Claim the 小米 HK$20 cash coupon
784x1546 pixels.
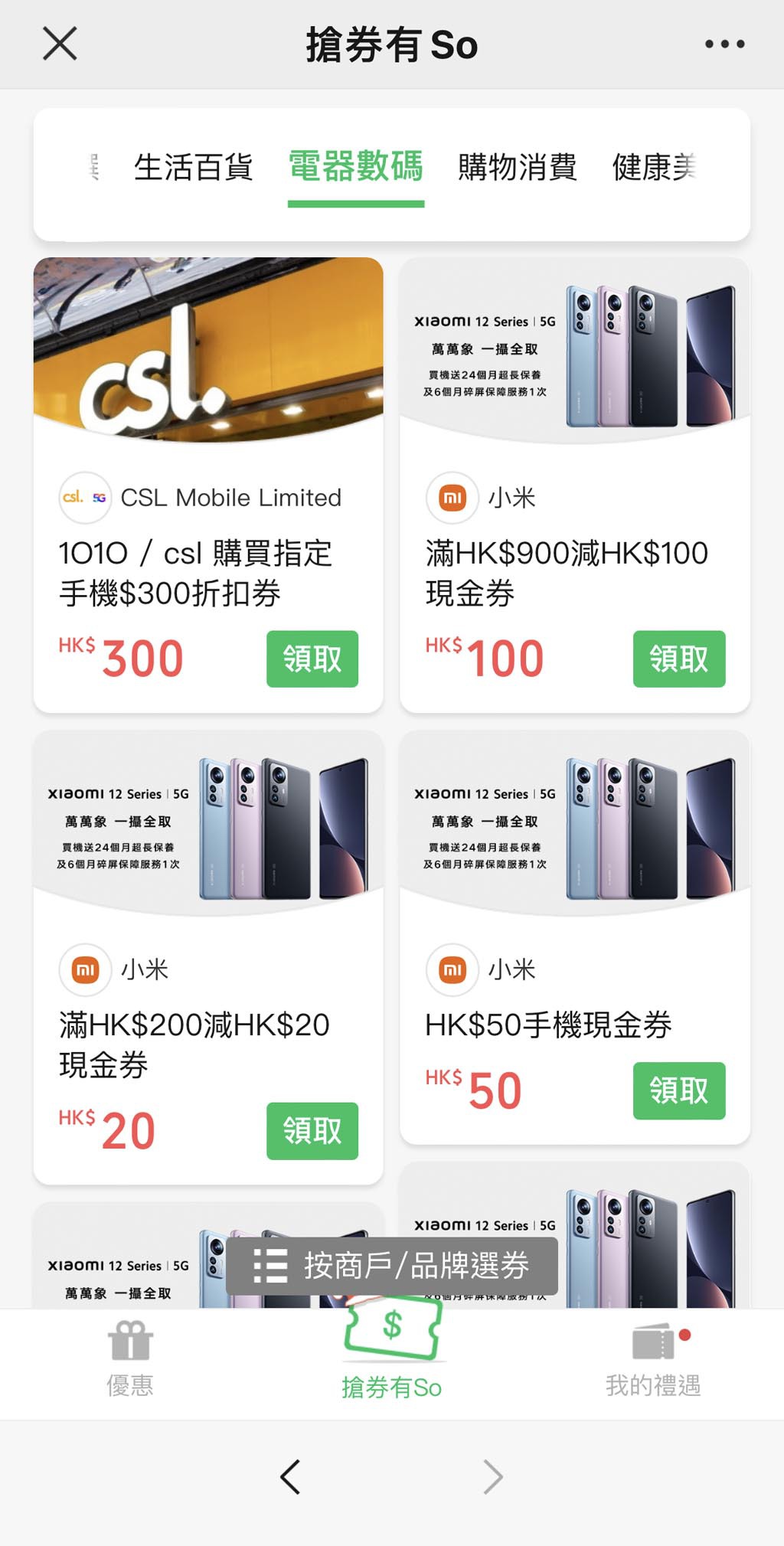[312, 1130]
